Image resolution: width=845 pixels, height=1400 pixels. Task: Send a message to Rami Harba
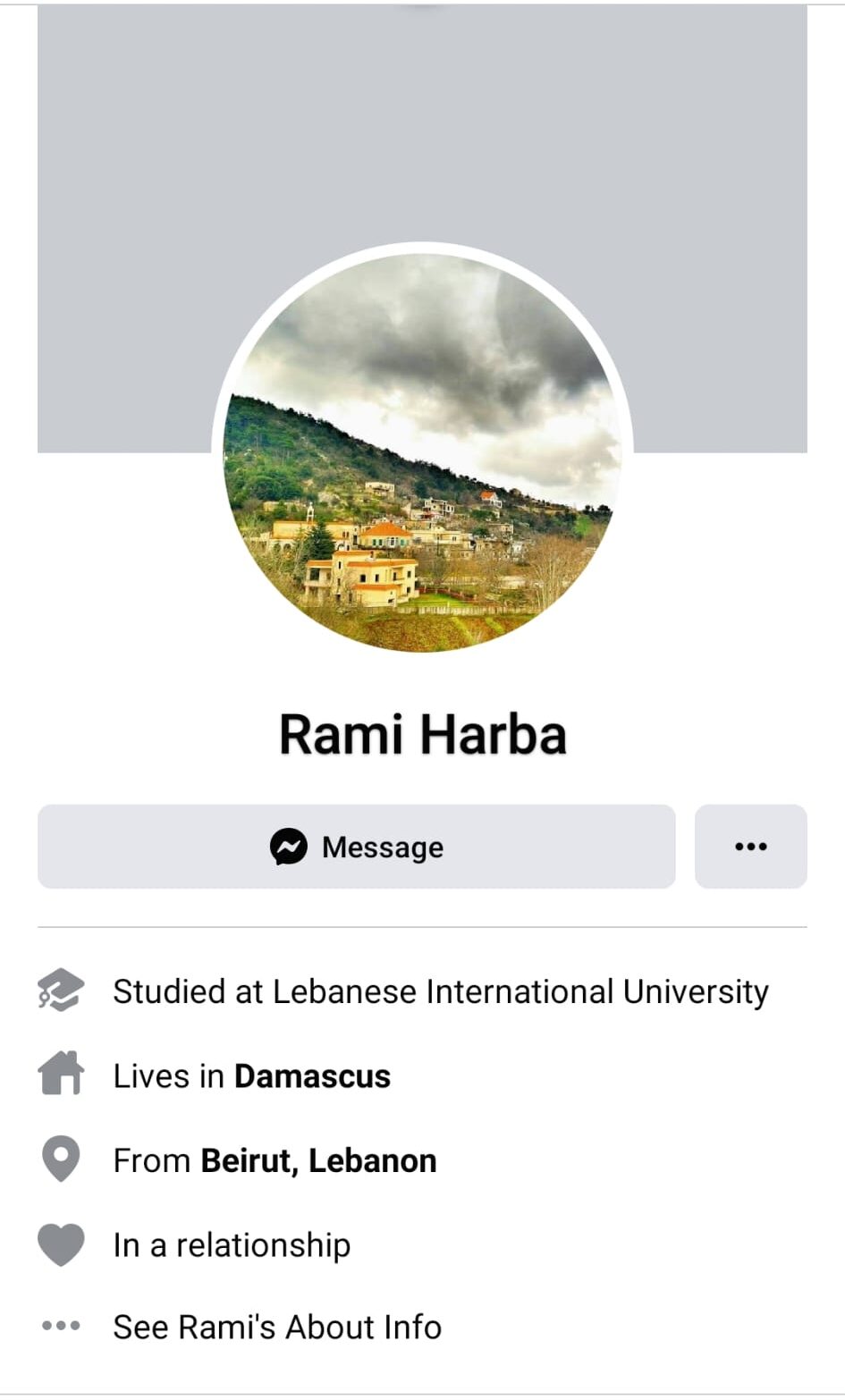click(356, 847)
